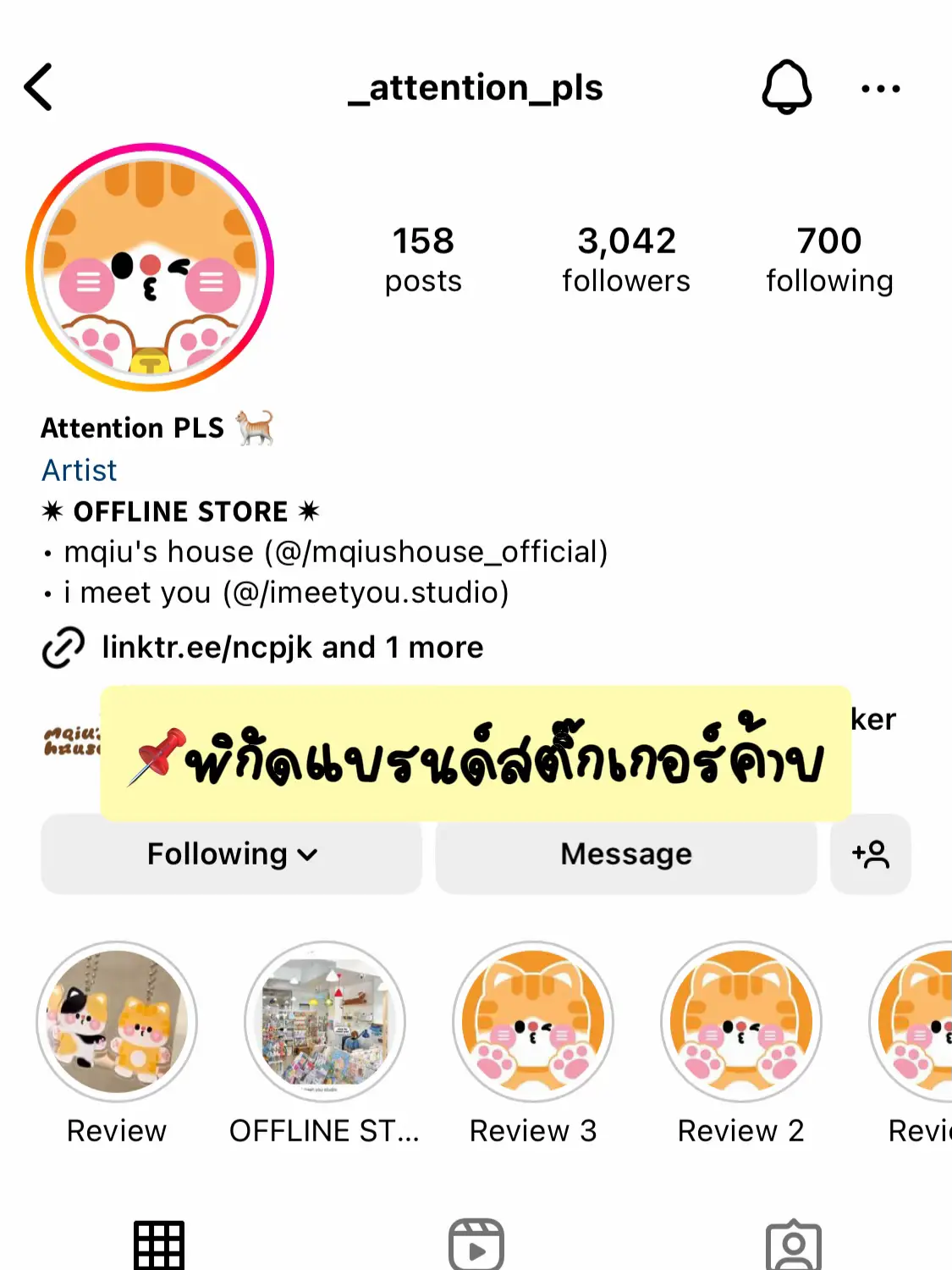Open 'linktr.ee/ncpjk and 1 more' links
Screen dimensions: 952x1270
click(x=292, y=648)
